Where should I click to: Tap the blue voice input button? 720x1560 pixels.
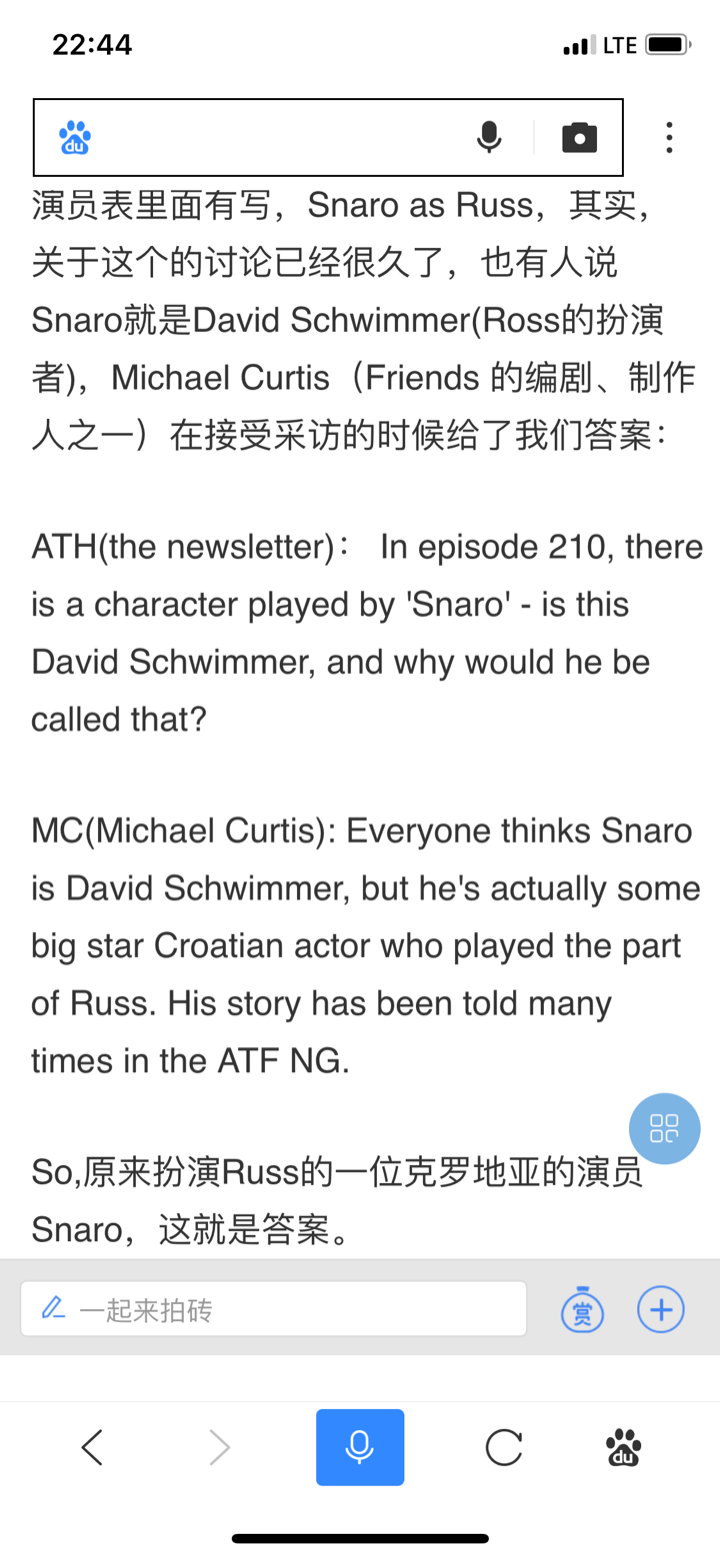360,1447
